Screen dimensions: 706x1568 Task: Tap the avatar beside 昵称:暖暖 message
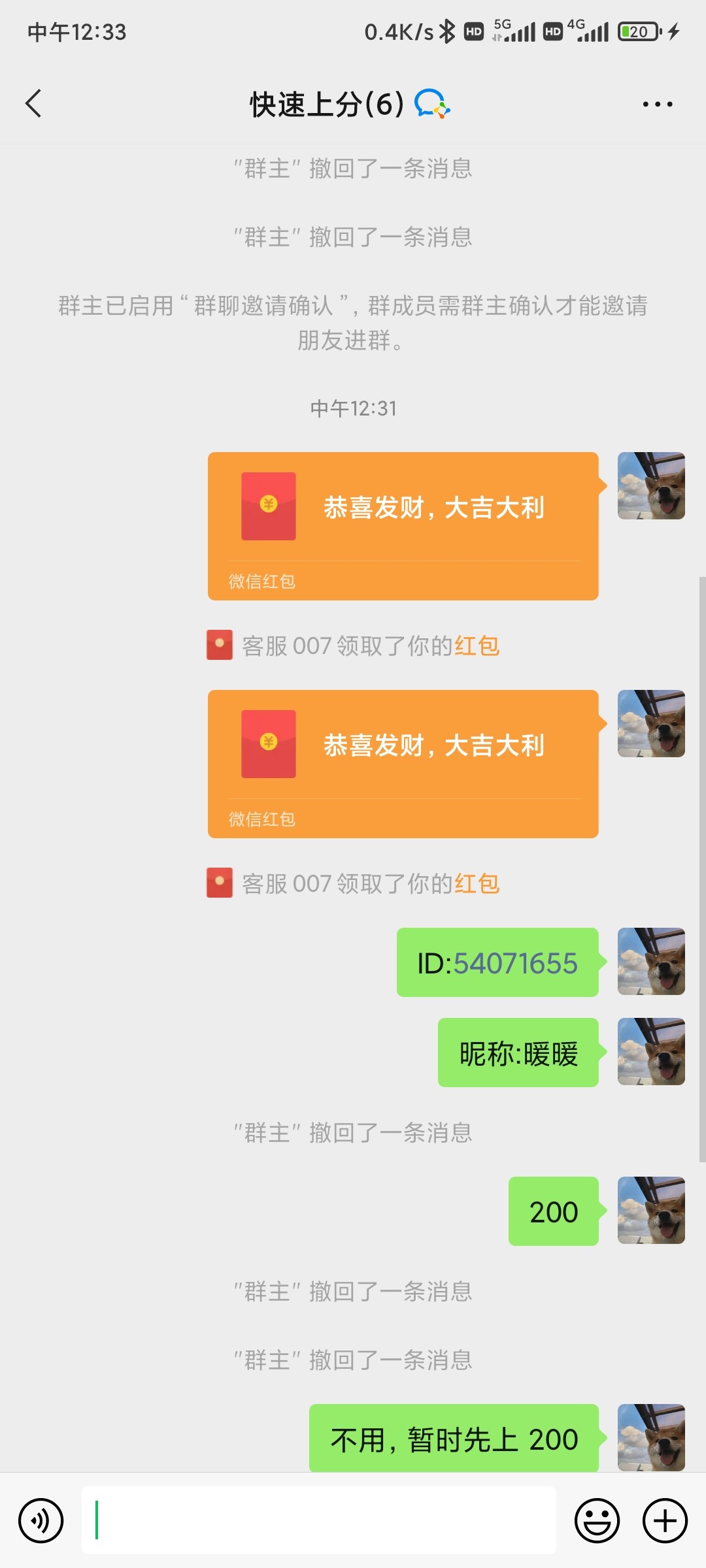point(651,1052)
